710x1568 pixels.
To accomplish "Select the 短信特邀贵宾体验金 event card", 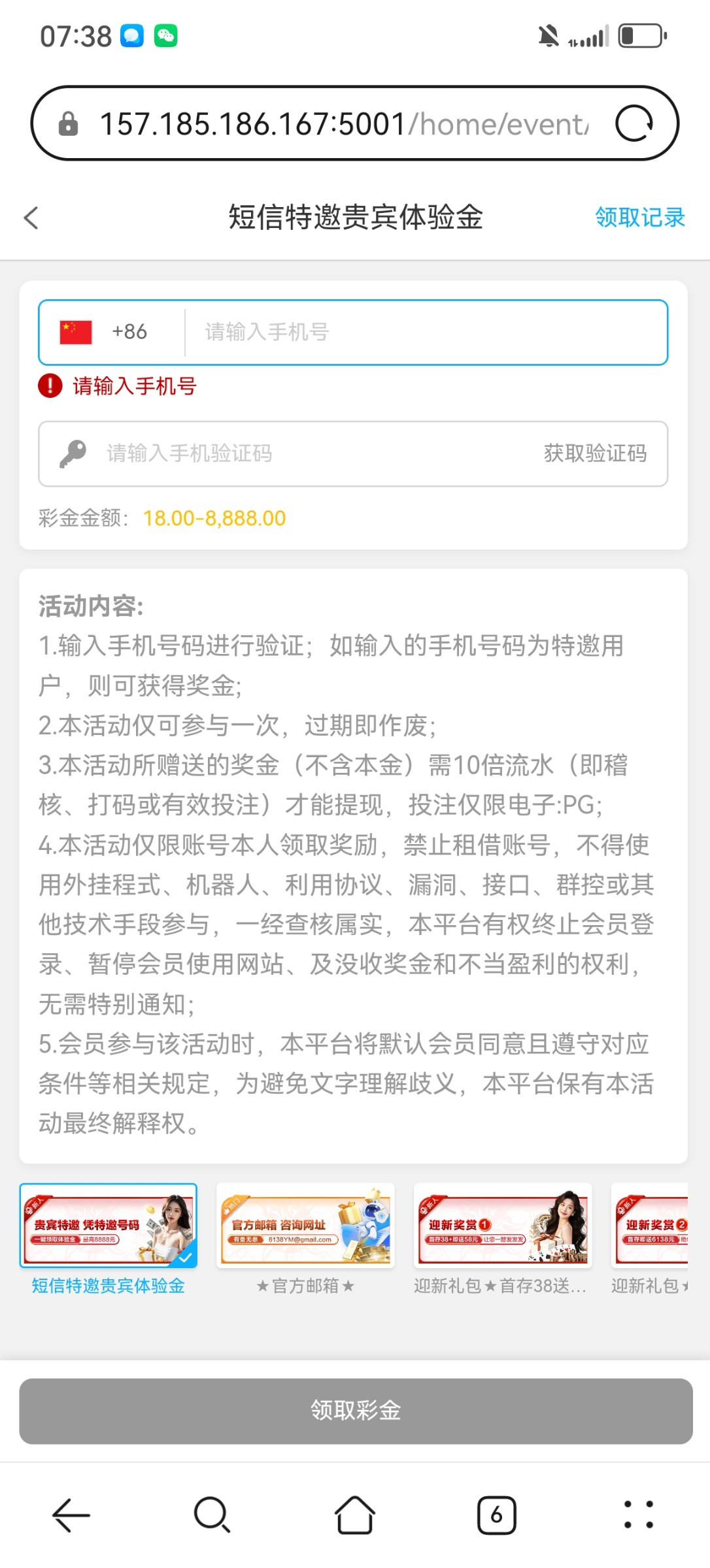I will click(x=109, y=1226).
